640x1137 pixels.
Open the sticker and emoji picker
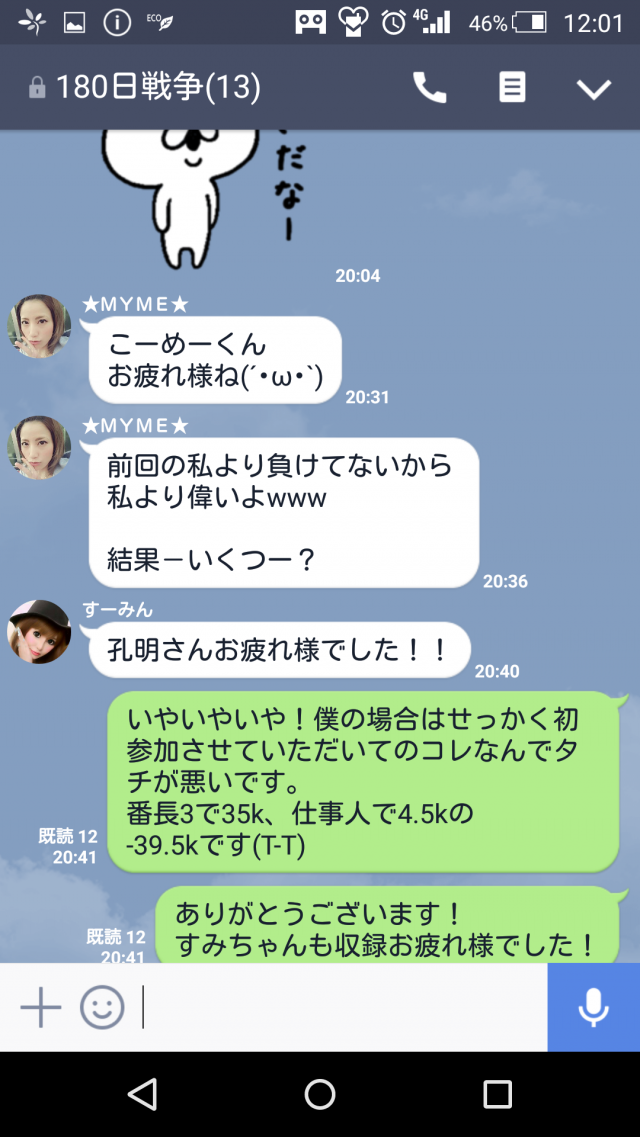[102, 1007]
